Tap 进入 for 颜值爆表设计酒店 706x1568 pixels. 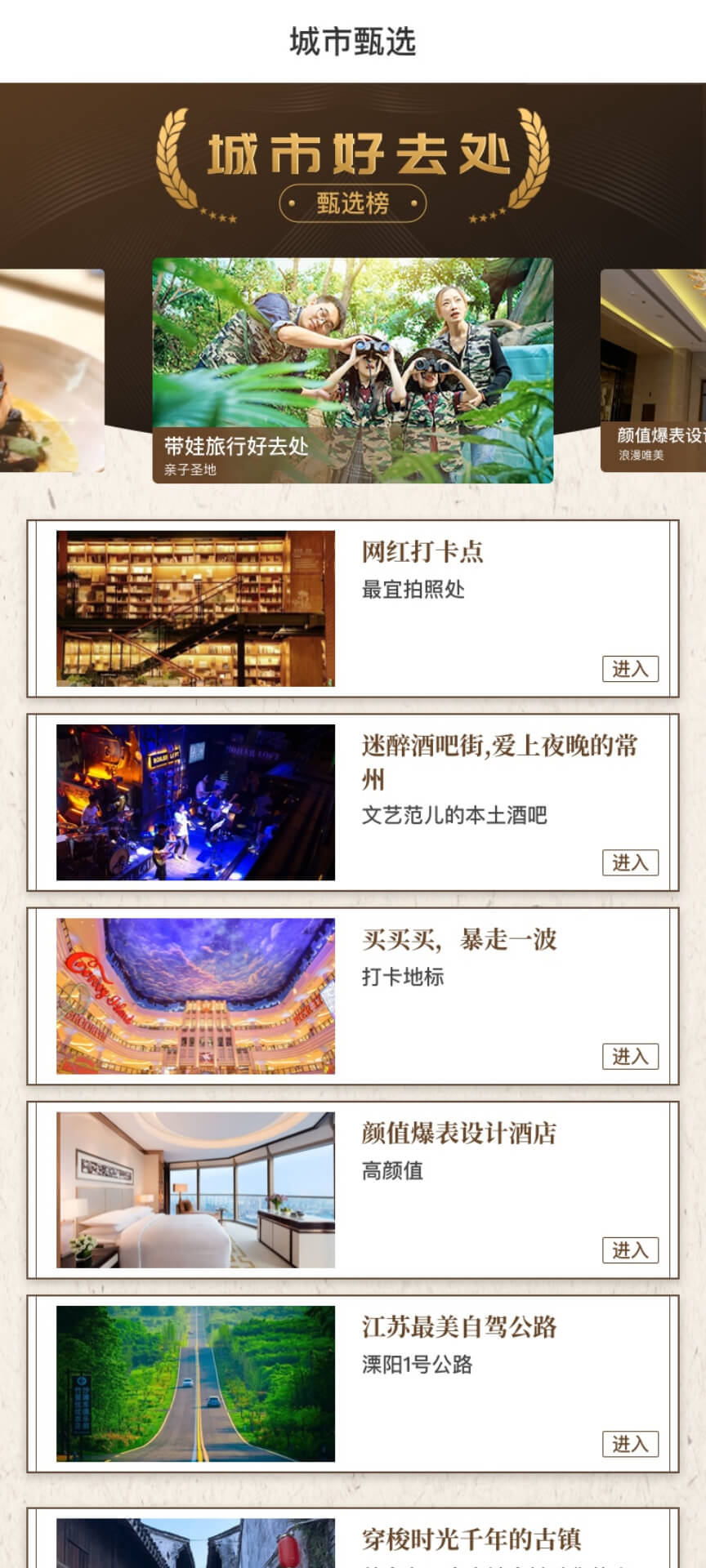pos(629,1249)
